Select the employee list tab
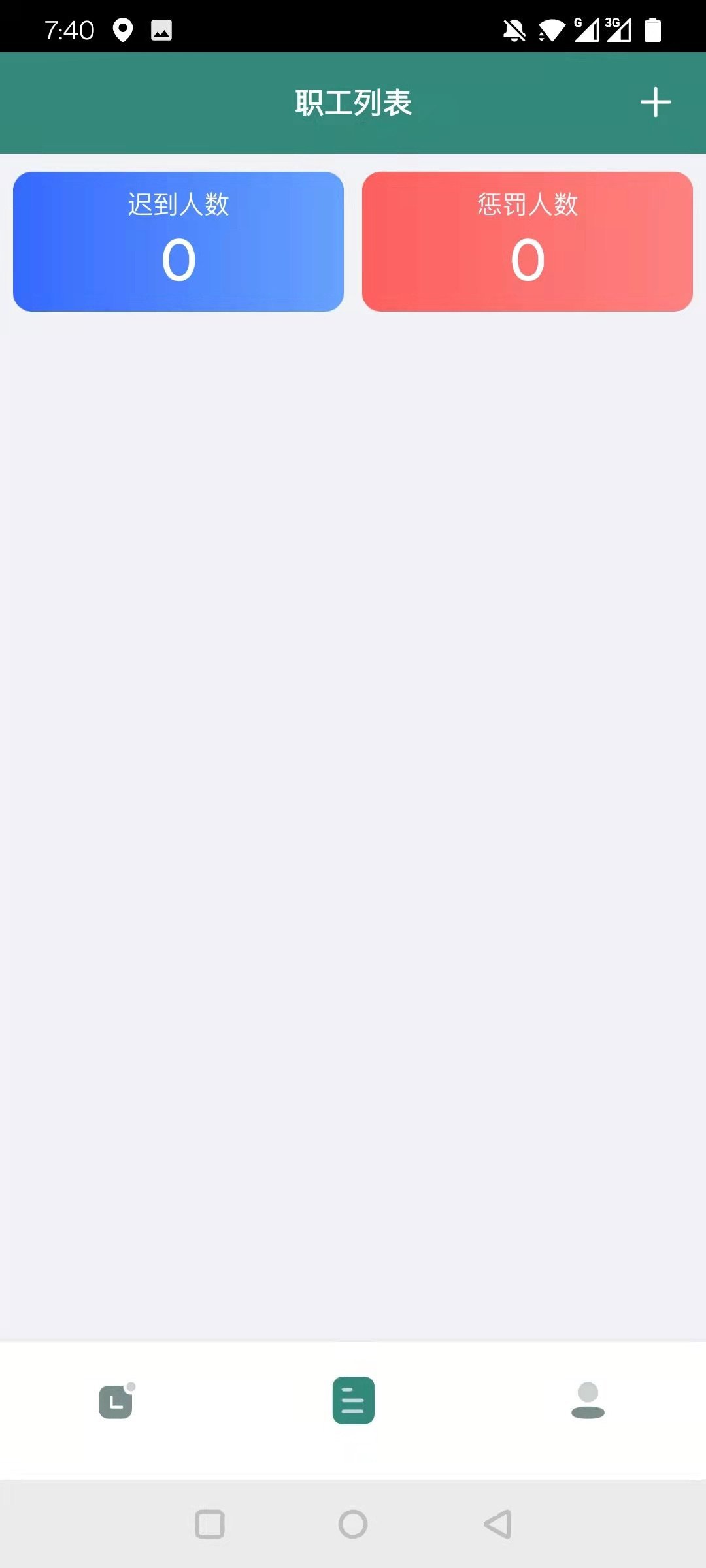Viewport: 706px width, 1568px height. click(x=353, y=1400)
